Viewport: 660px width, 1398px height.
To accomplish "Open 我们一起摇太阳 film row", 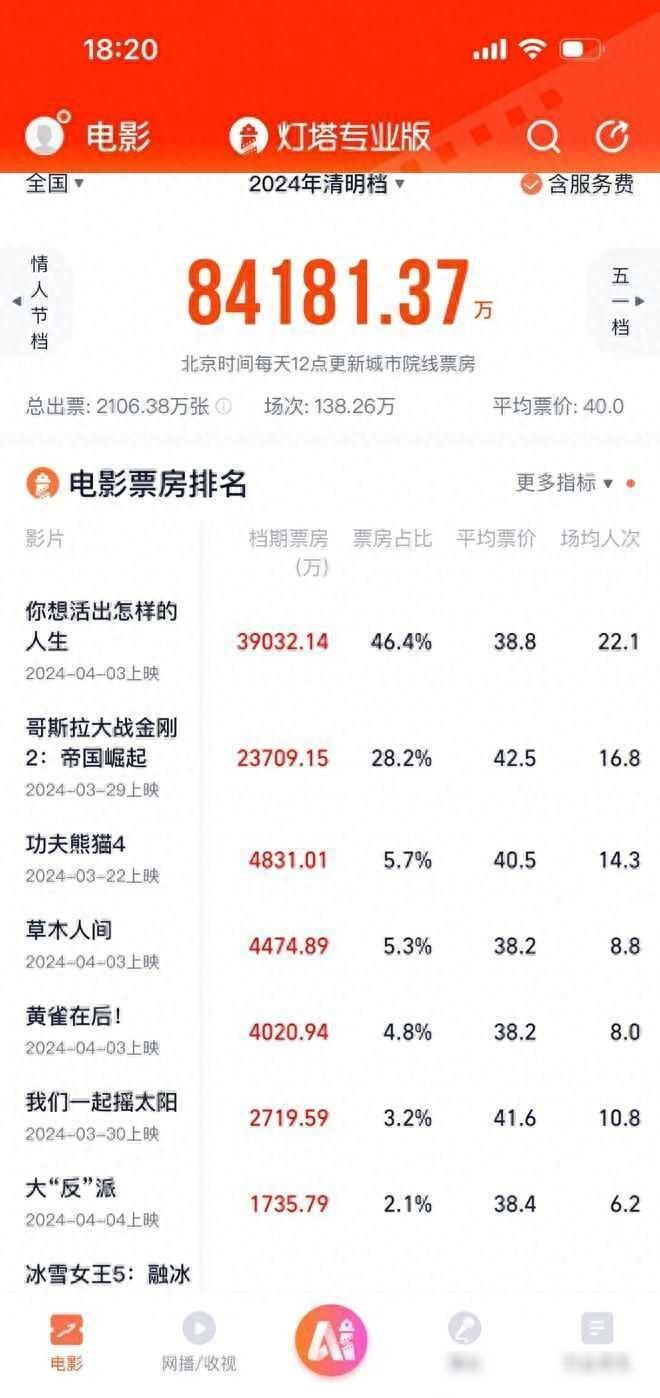I will pos(330,1117).
